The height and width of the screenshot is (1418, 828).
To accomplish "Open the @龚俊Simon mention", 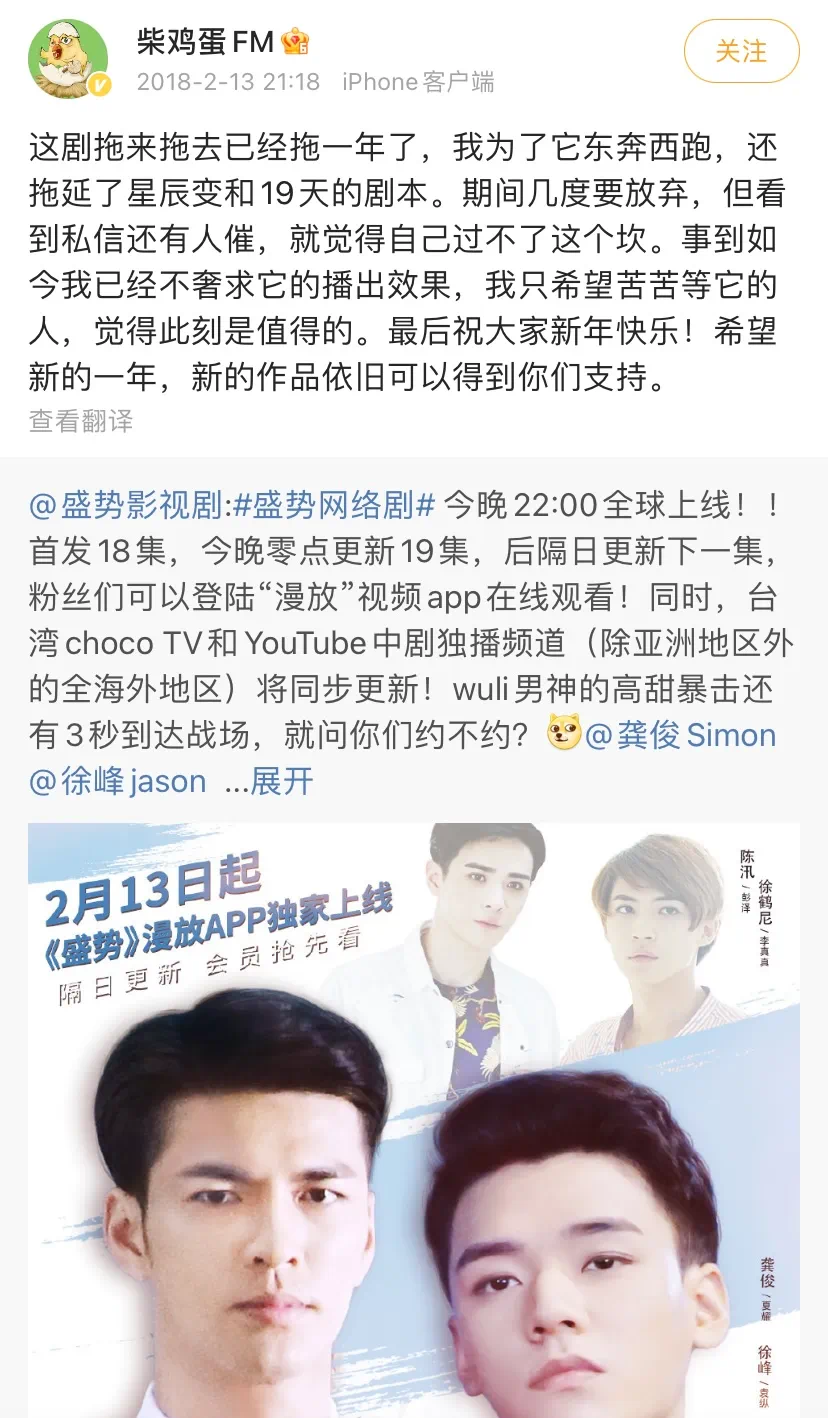I will click(680, 736).
